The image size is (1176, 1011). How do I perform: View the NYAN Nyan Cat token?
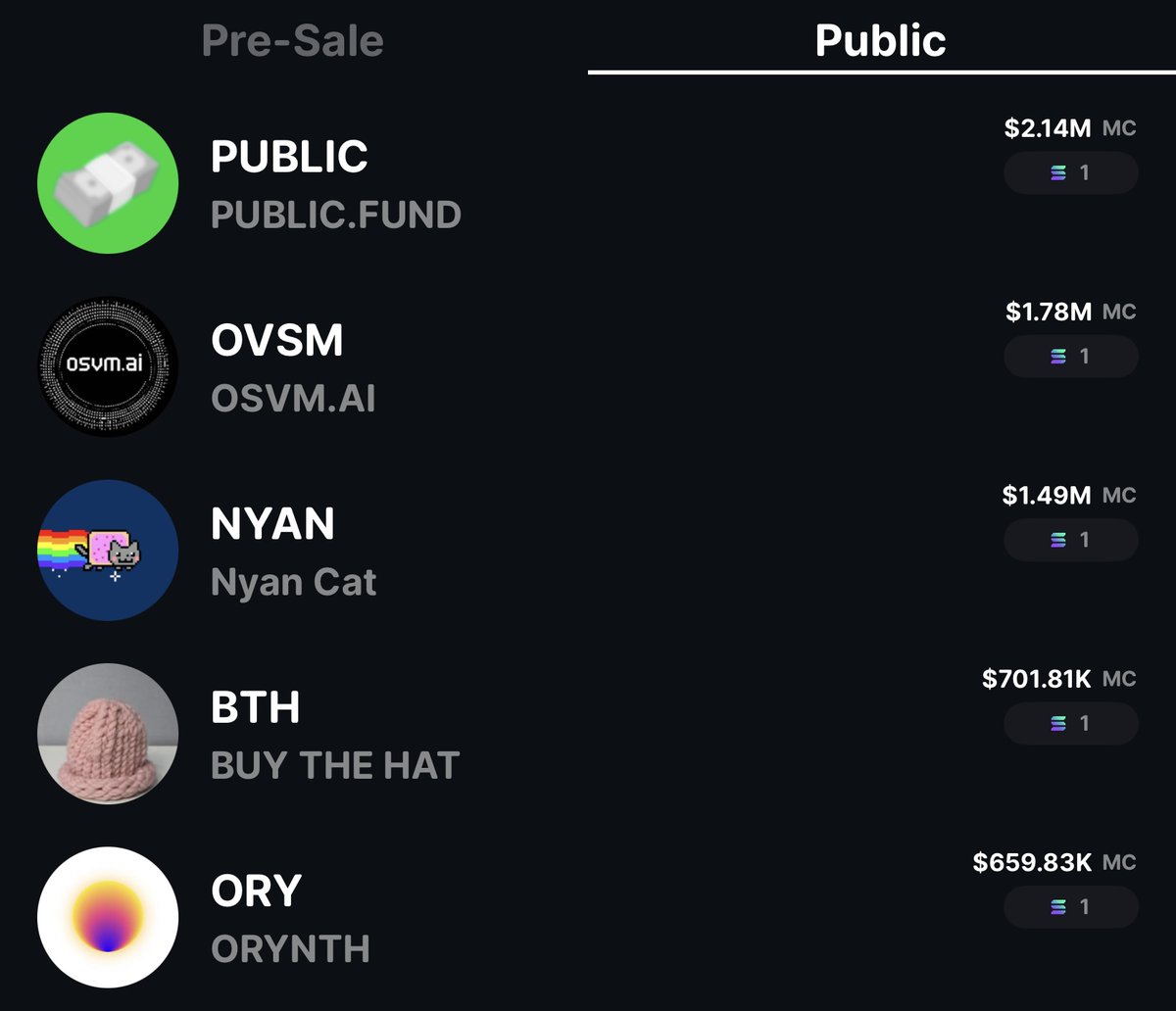point(294,552)
